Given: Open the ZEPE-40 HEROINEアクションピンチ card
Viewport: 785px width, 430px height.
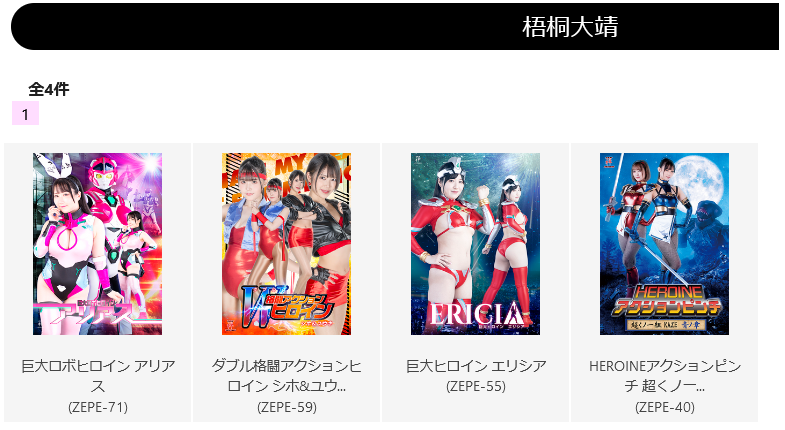Looking at the screenshot, I should pyautogui.click(x=664, y=244).
